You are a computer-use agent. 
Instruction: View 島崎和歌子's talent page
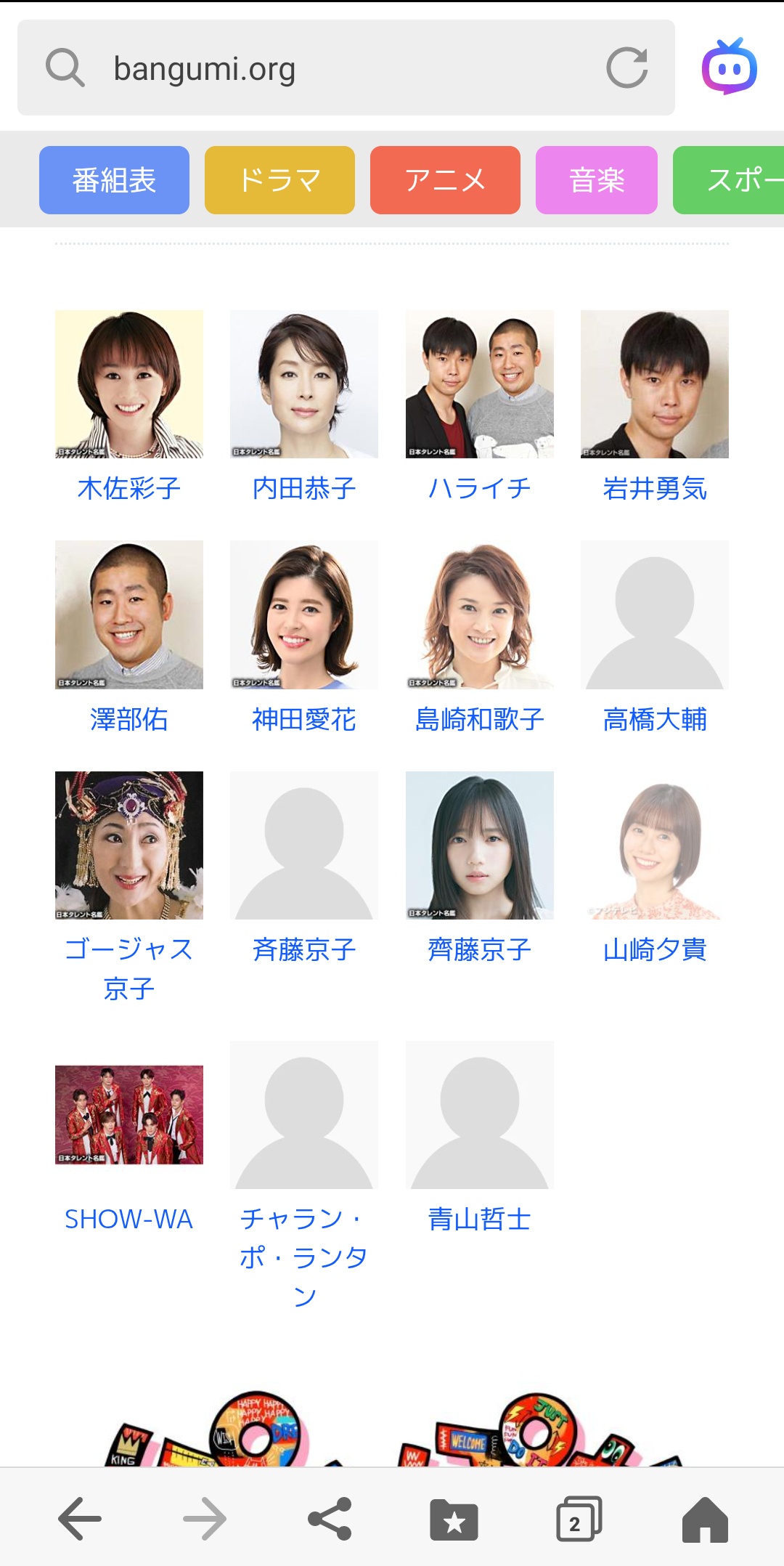479,719
